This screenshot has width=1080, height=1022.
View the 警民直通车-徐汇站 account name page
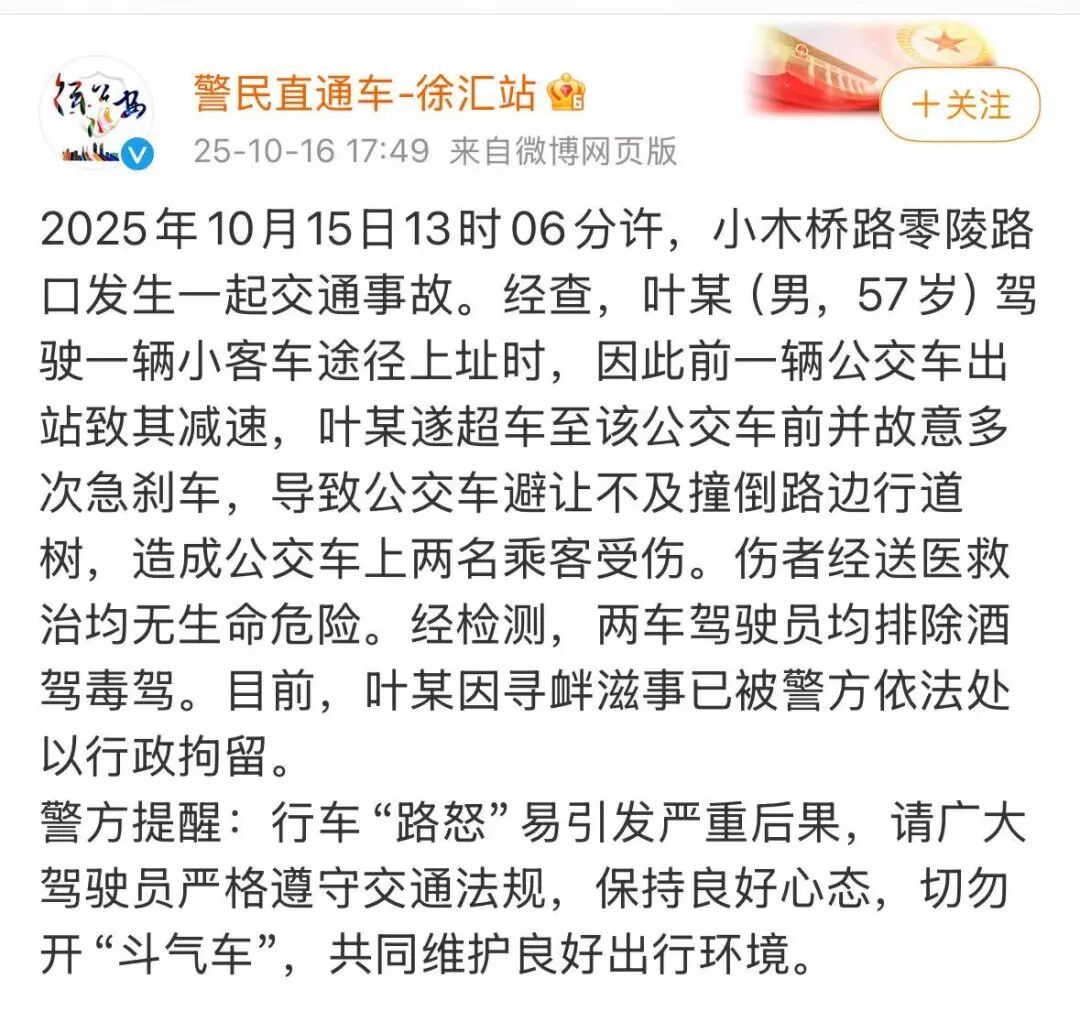(x=367, y=94)
